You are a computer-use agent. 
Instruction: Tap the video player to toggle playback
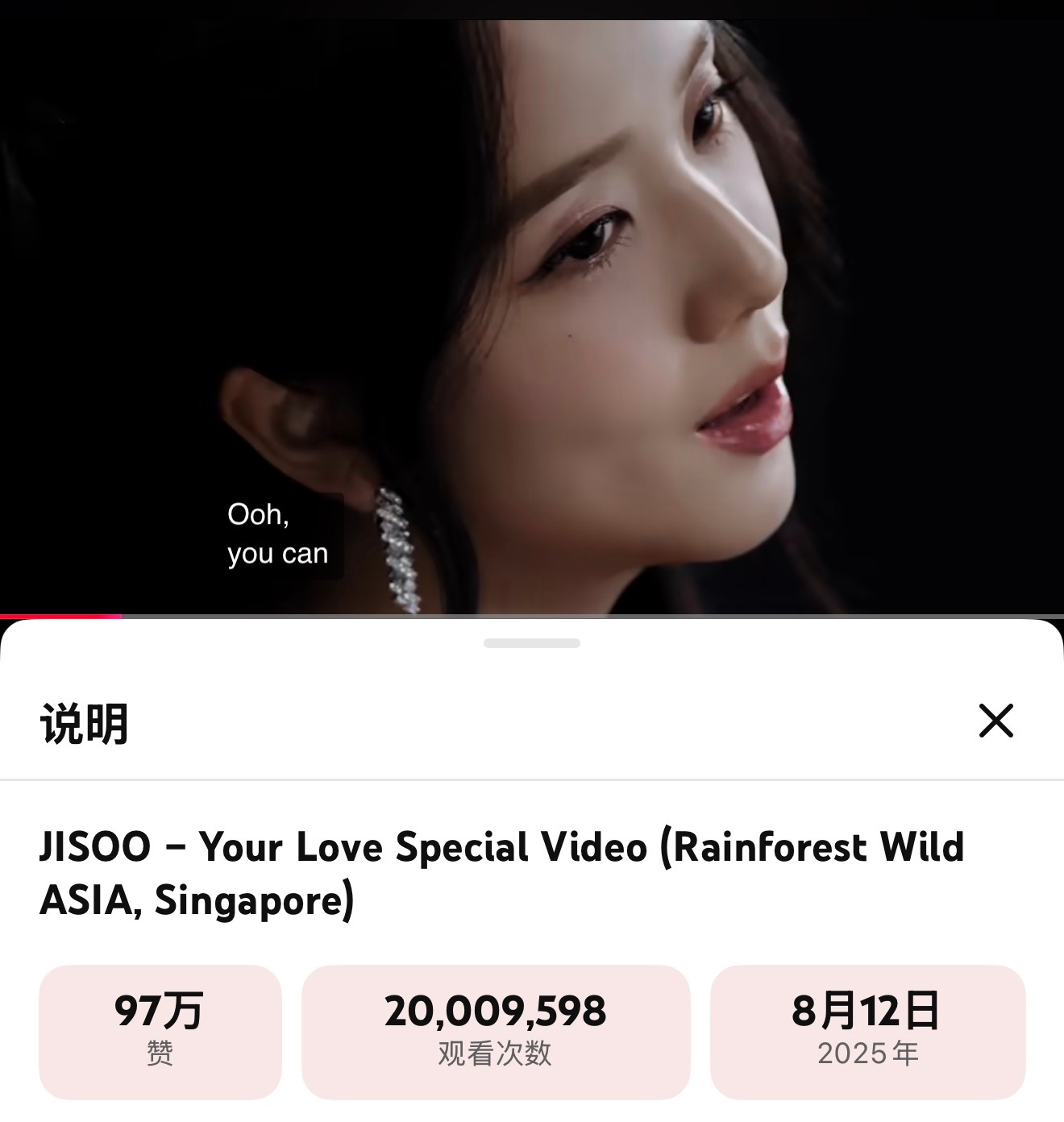pyautogui.click(x=532, y=306)
